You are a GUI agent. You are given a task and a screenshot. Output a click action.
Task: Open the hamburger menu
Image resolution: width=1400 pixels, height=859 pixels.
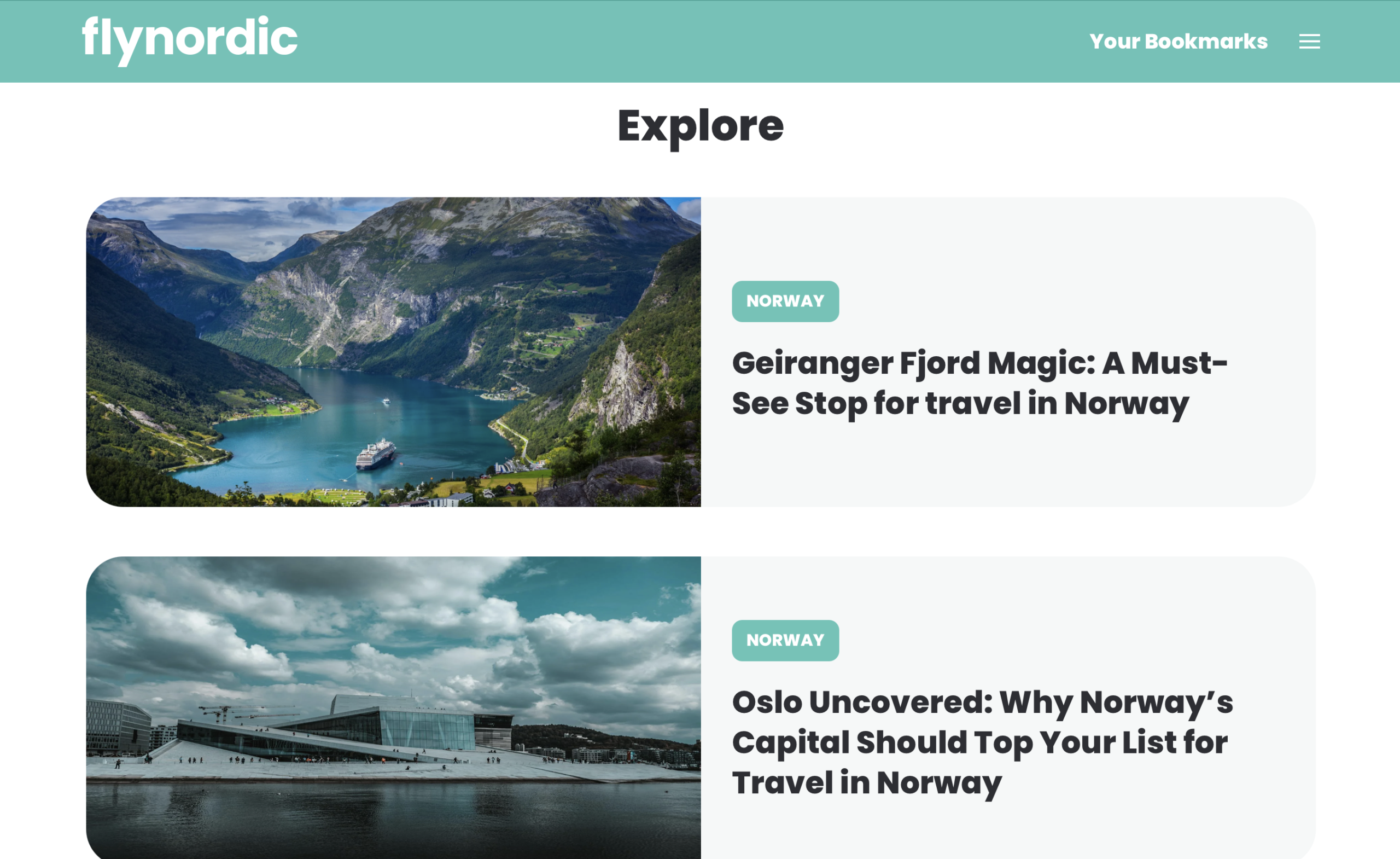[1309, 42]
